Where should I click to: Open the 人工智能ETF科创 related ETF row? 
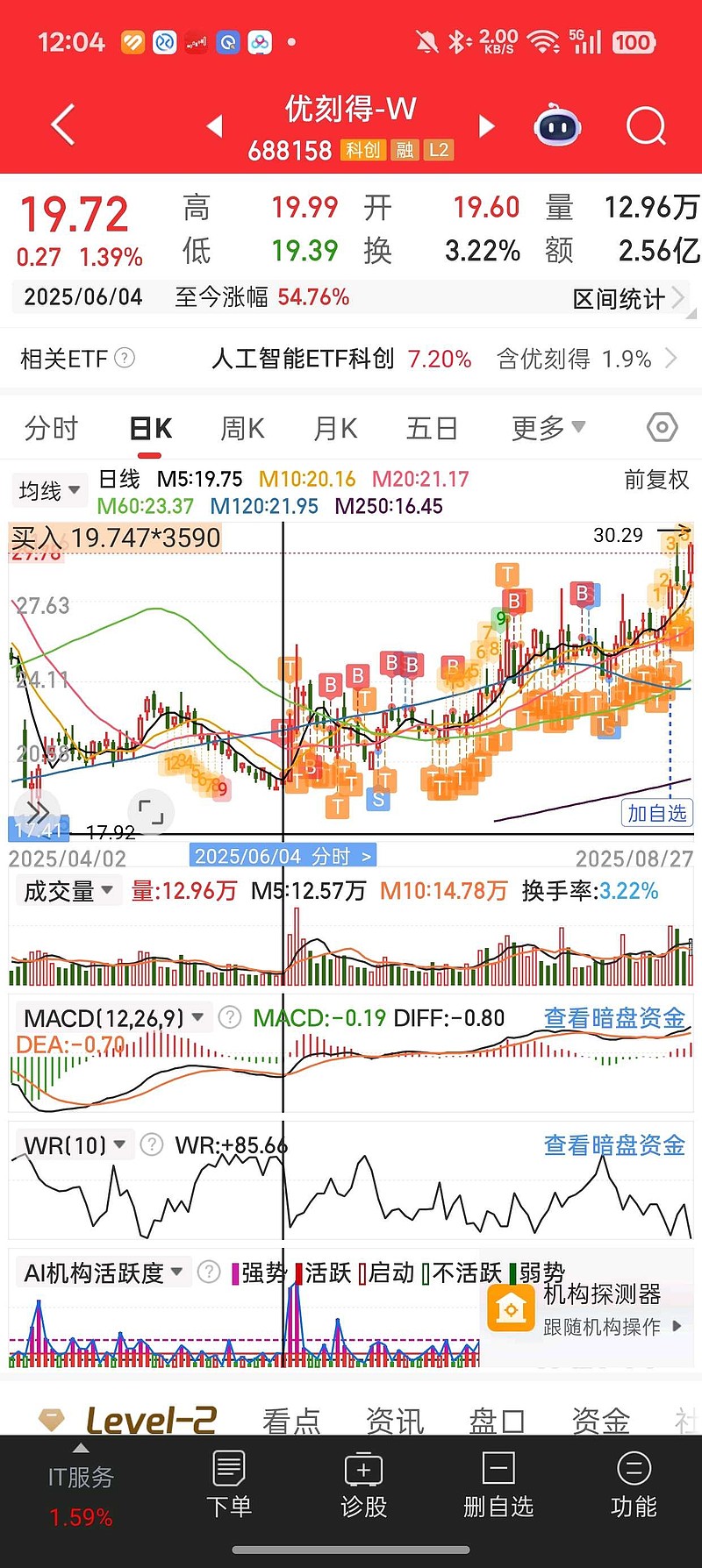351,359
